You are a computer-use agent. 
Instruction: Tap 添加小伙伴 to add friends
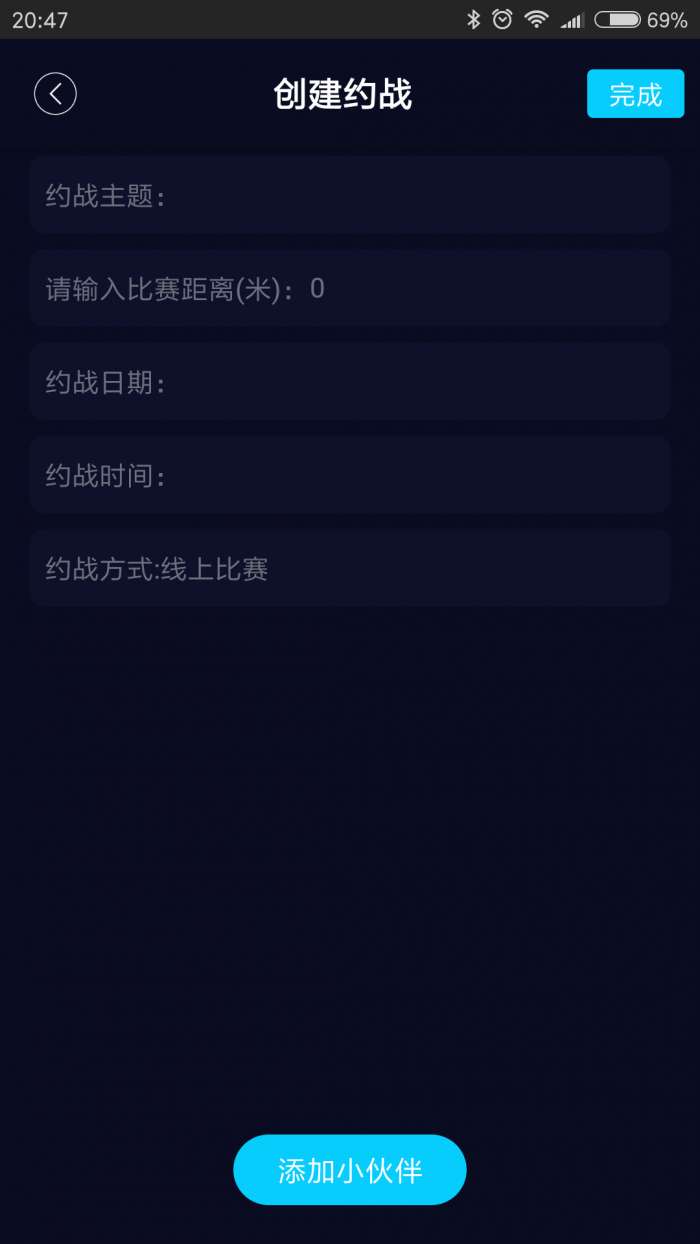coord(349,1169)
